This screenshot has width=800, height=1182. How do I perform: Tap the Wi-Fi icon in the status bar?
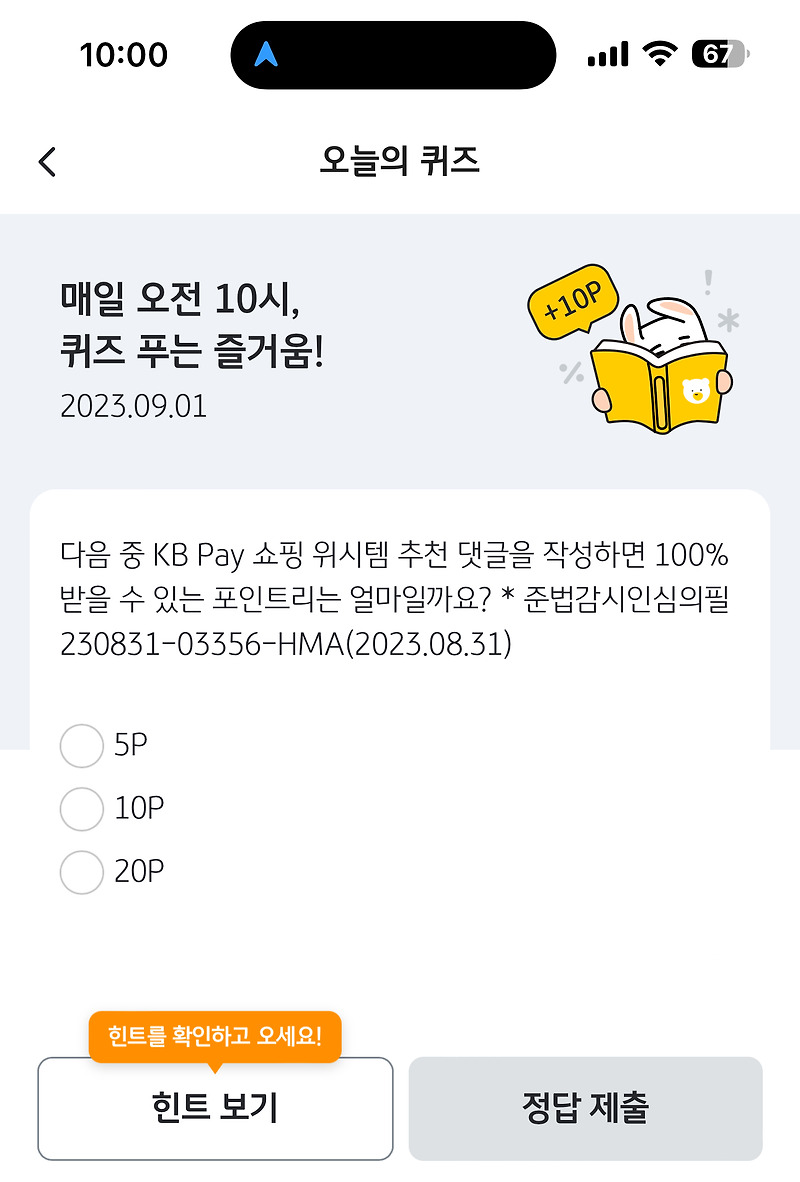659,54
